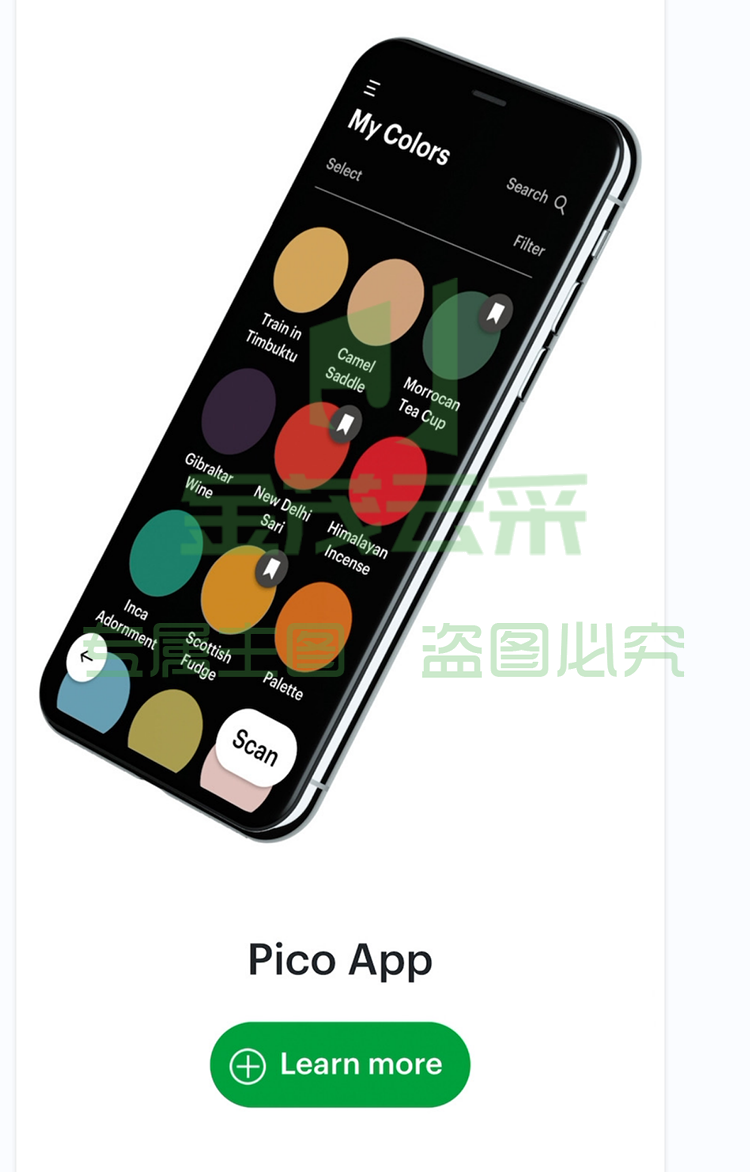Open the Pico App phone image
The image size is (750, 1172).
340,440
